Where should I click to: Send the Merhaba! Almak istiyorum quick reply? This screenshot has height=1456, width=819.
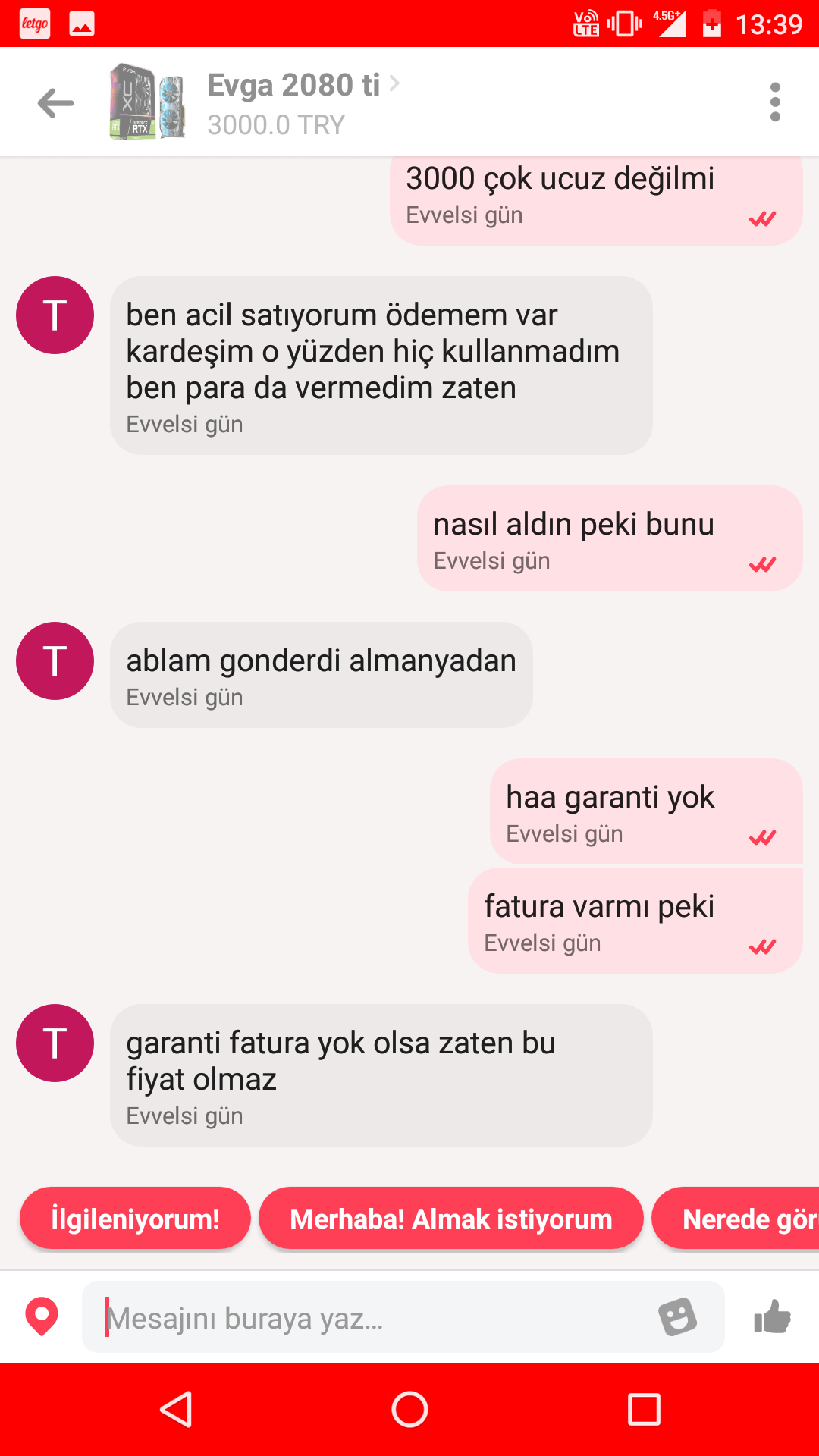coord(450,1219)
